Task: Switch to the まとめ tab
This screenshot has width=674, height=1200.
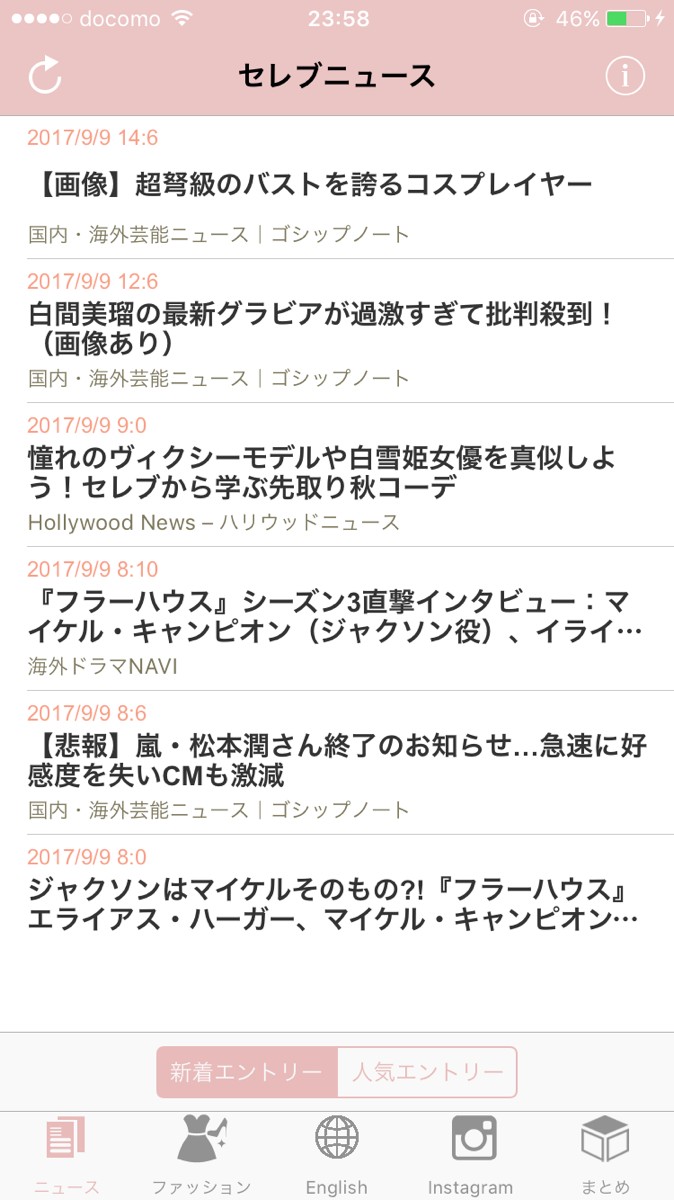Action: pos(605,1155)
